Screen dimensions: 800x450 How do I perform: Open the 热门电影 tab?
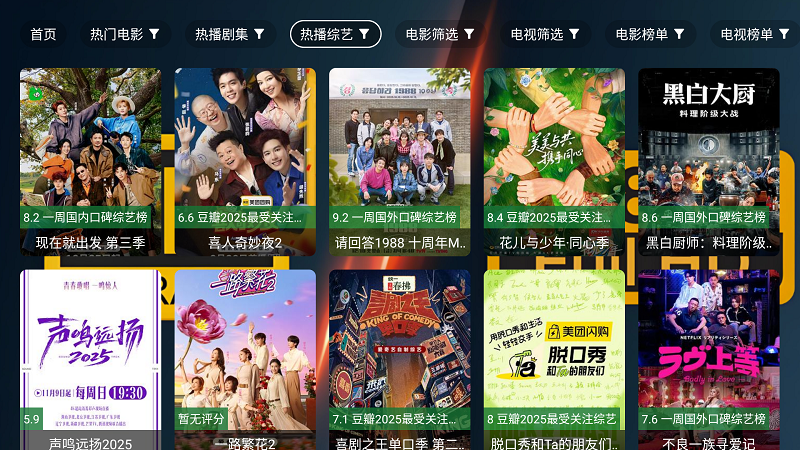click(x=125, y=34)
